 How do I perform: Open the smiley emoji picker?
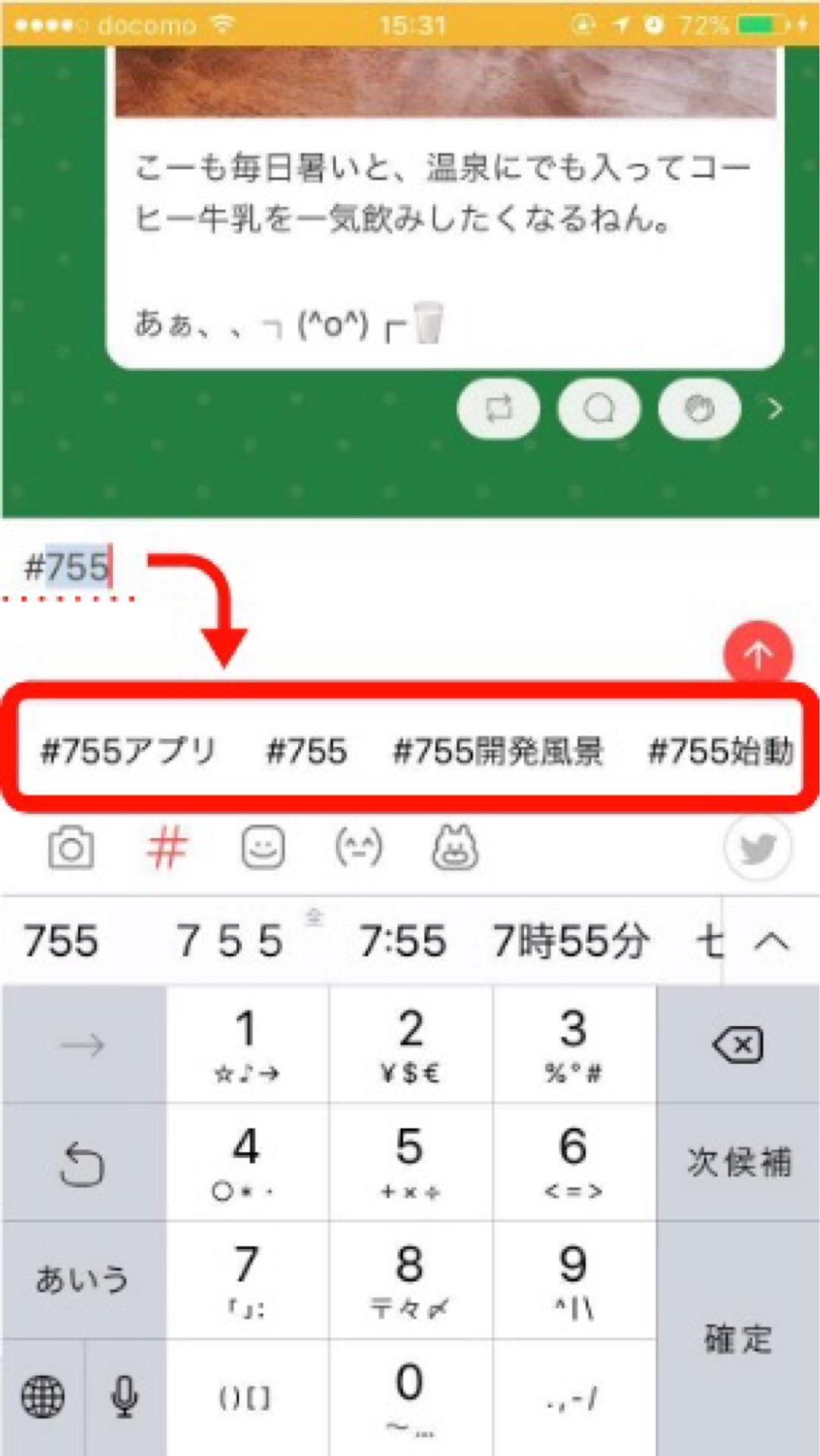click(263, 848)
